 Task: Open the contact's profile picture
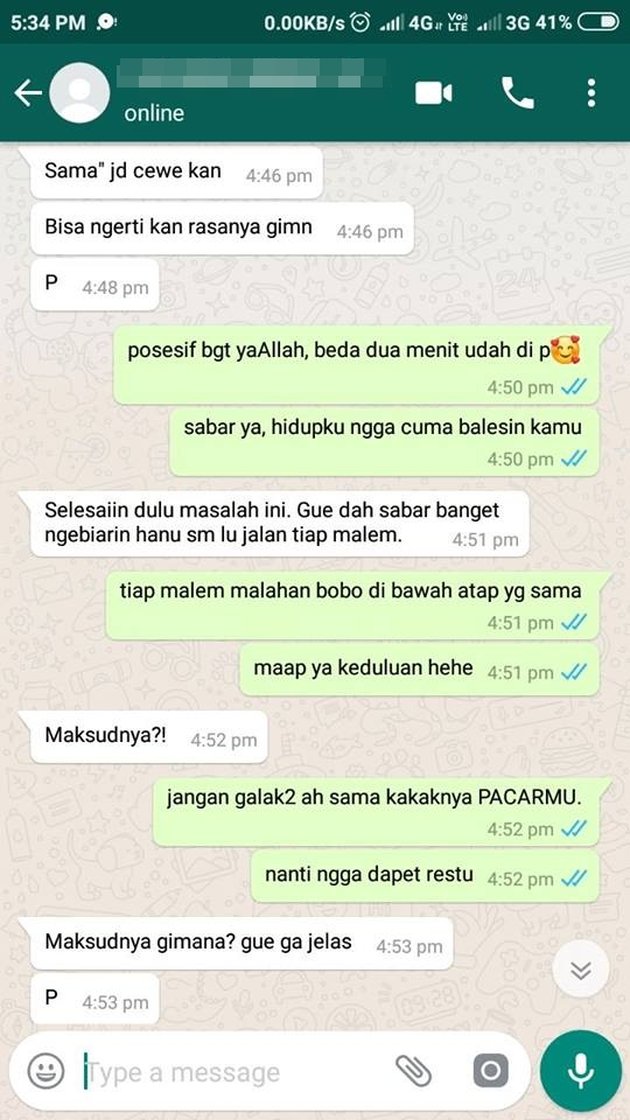(79, 93)
